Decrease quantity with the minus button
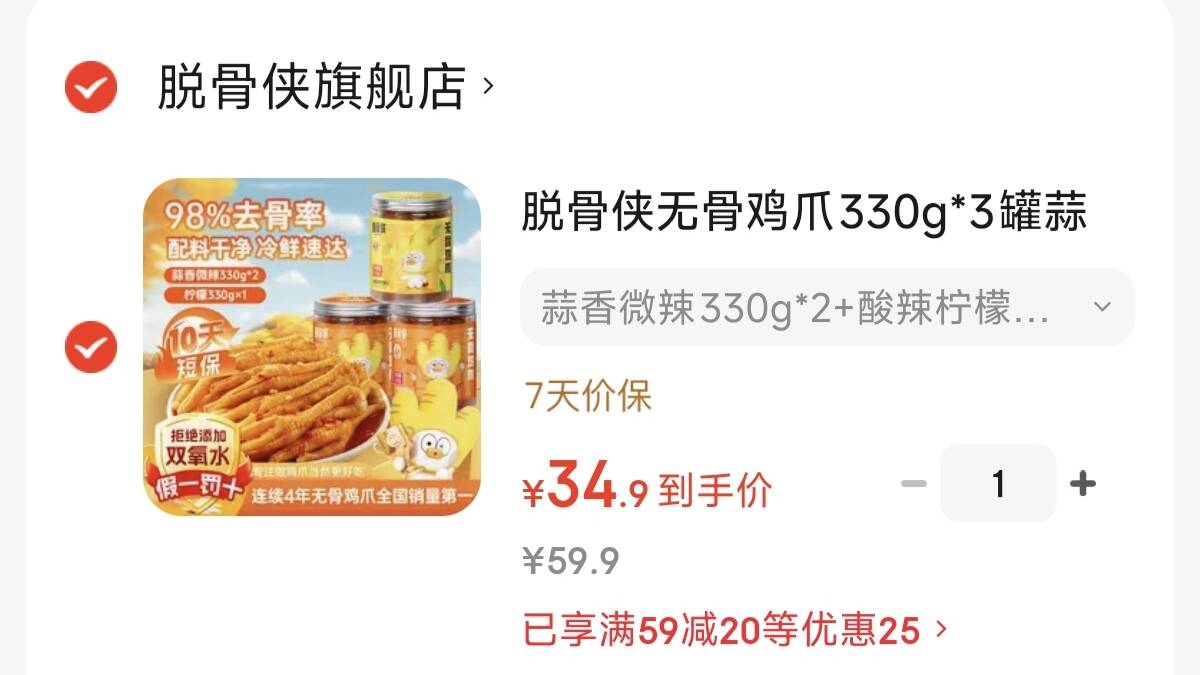The image size is (1200, 675). [x=913, y=484]
